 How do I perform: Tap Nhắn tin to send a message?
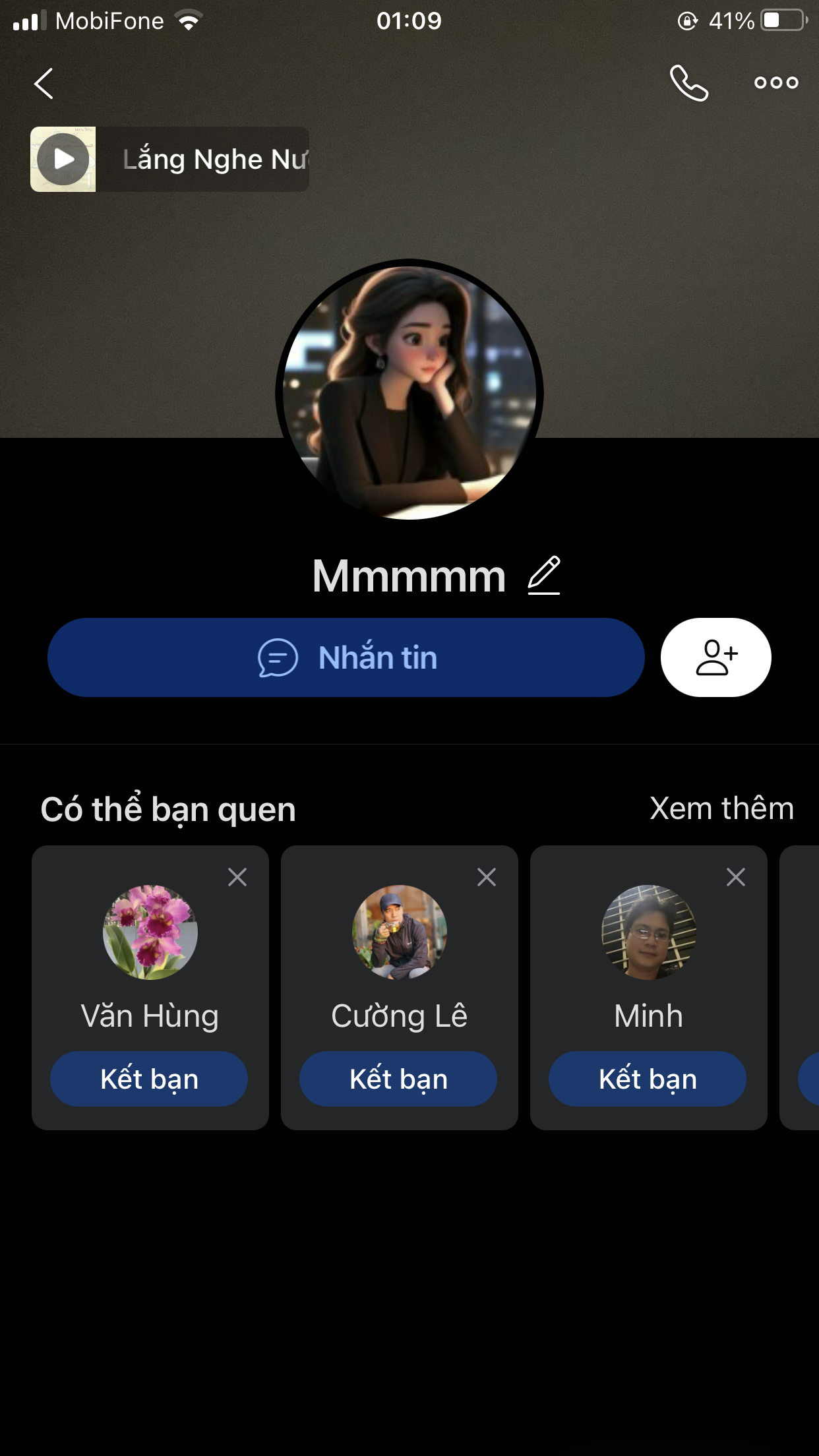pyautogui.click(x=346, y=657)
